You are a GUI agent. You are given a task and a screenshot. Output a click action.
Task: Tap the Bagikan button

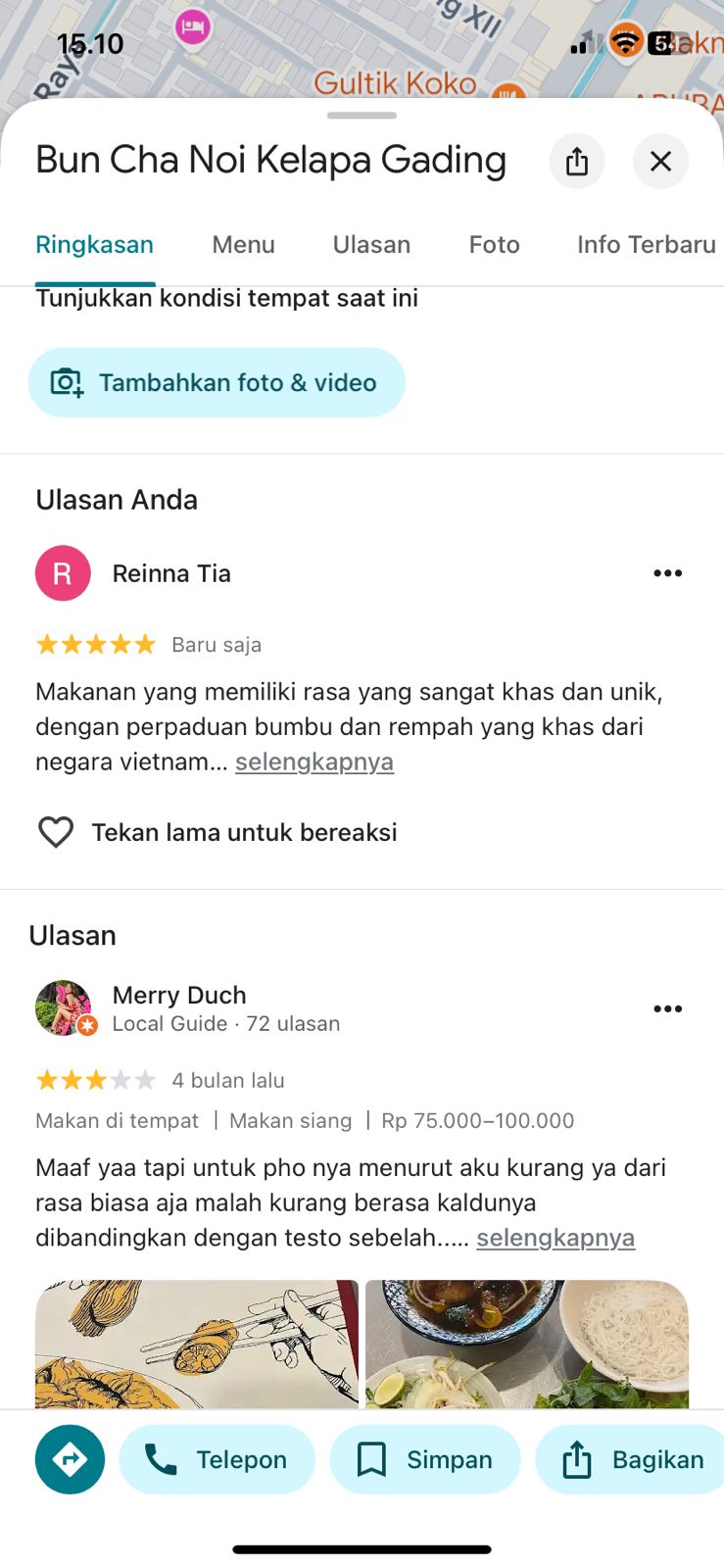pyautogui.click(x=632, y=1459)
